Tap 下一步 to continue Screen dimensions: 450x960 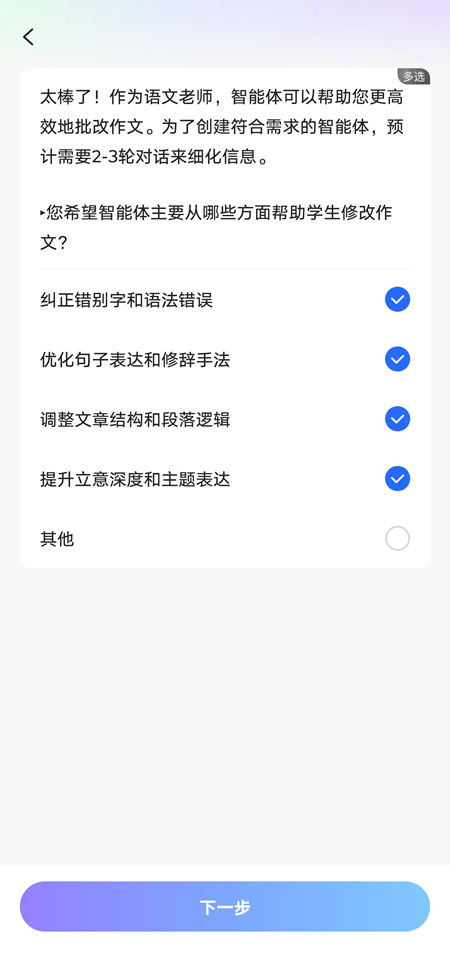[225, 907]
